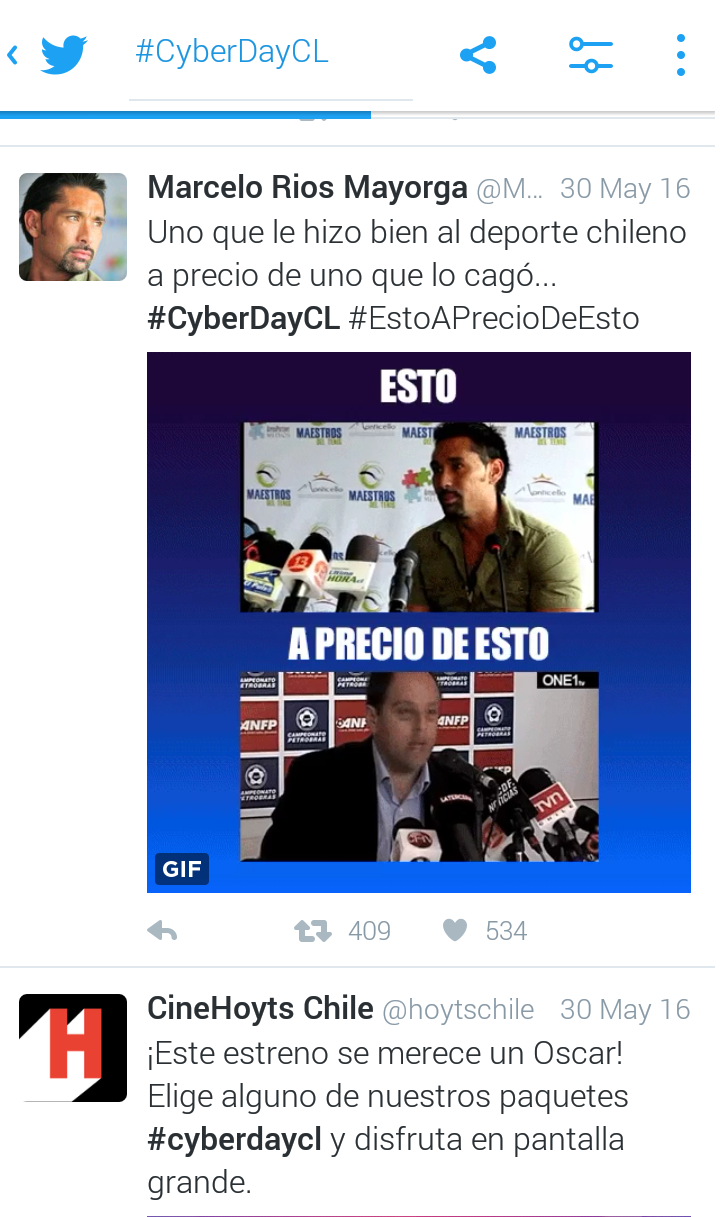Open the #cyberdaycl hashtag in CineHoyts tweet

click(234, 1140)
